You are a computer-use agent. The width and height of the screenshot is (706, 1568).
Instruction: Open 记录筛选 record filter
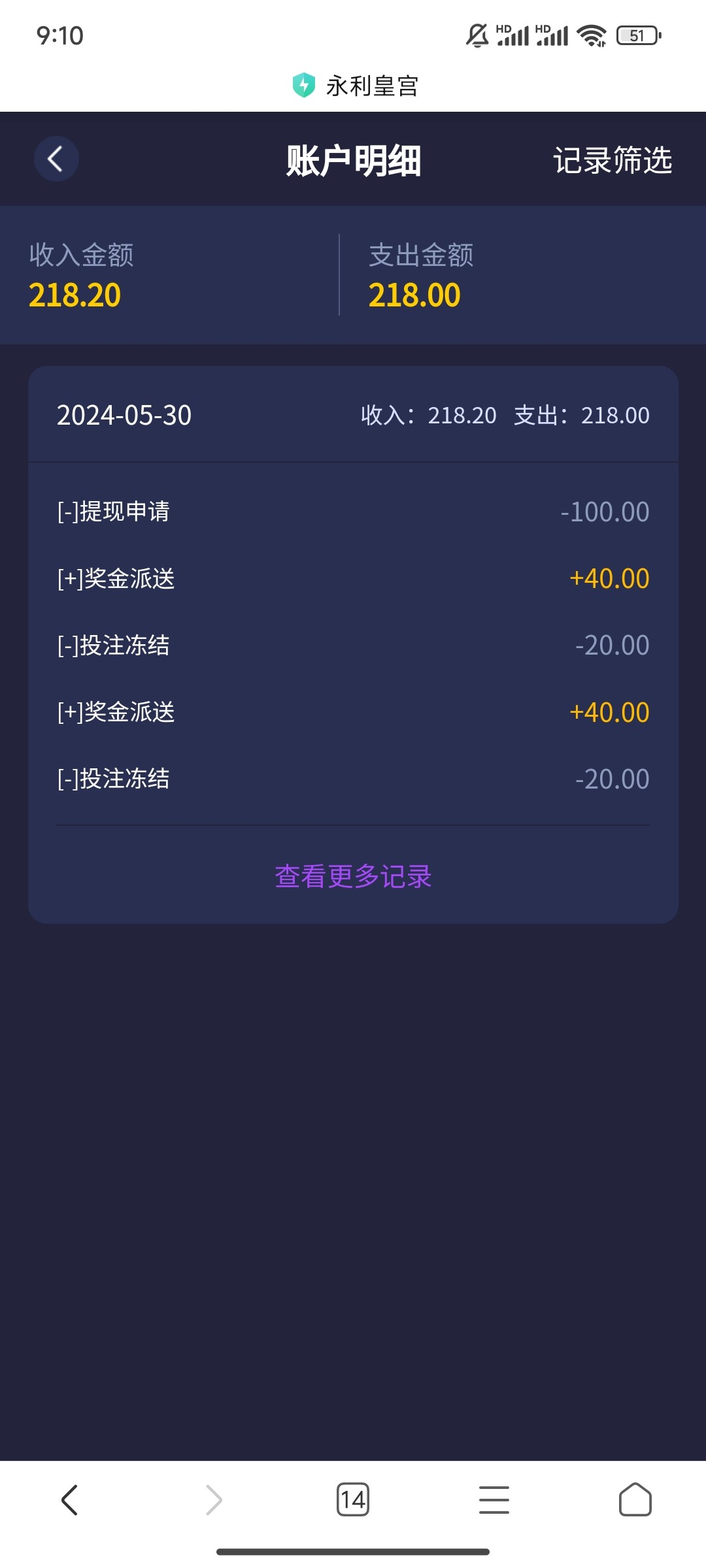click(613, 160)
